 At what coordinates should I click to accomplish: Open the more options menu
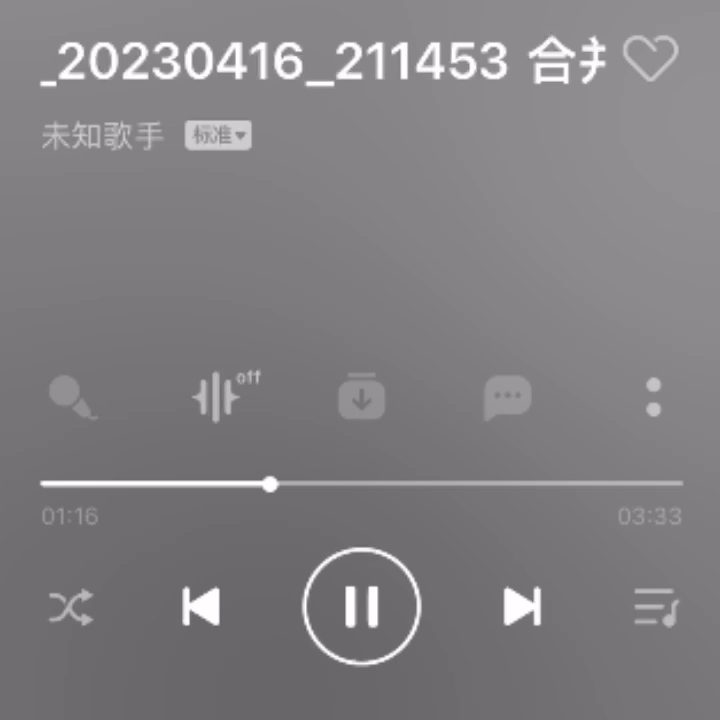653,397
